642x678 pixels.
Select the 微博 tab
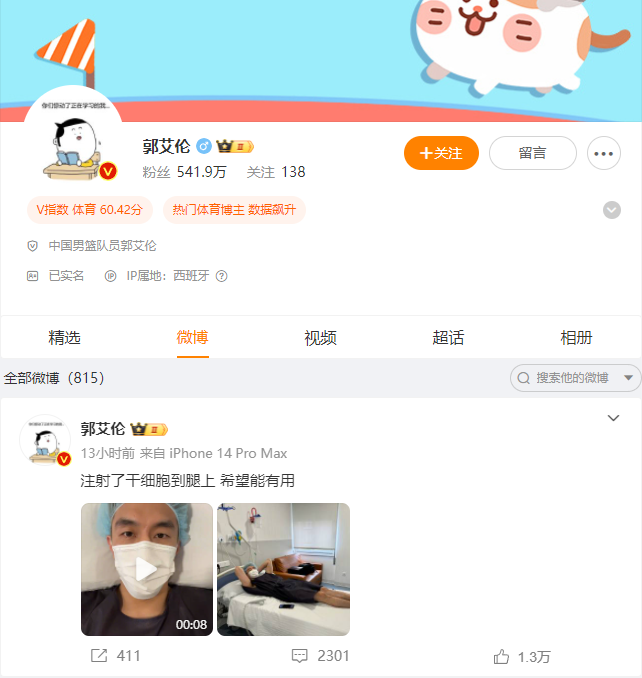(193, 338)
